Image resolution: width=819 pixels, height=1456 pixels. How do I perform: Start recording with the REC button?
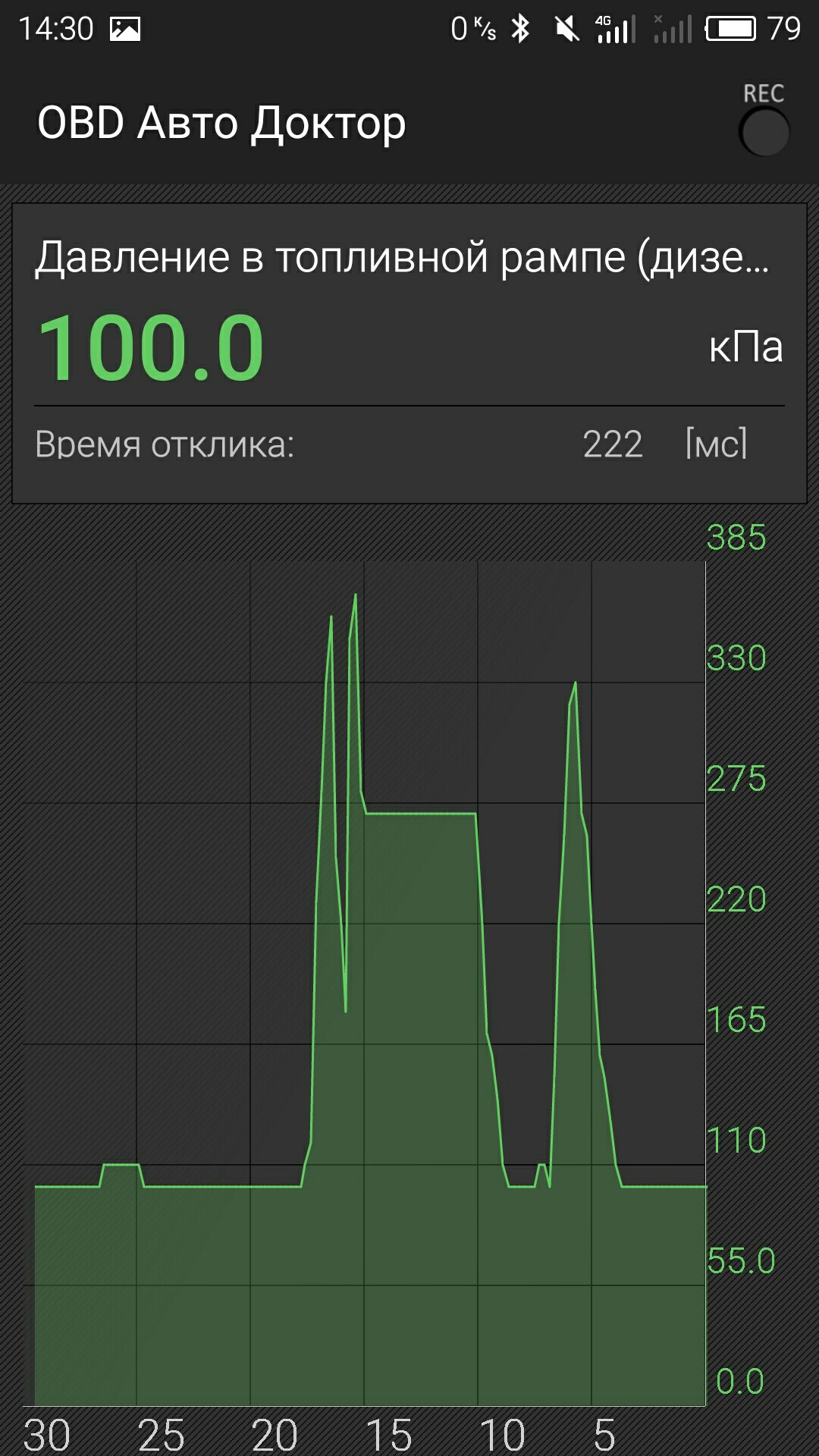click(x=764, y=131)
